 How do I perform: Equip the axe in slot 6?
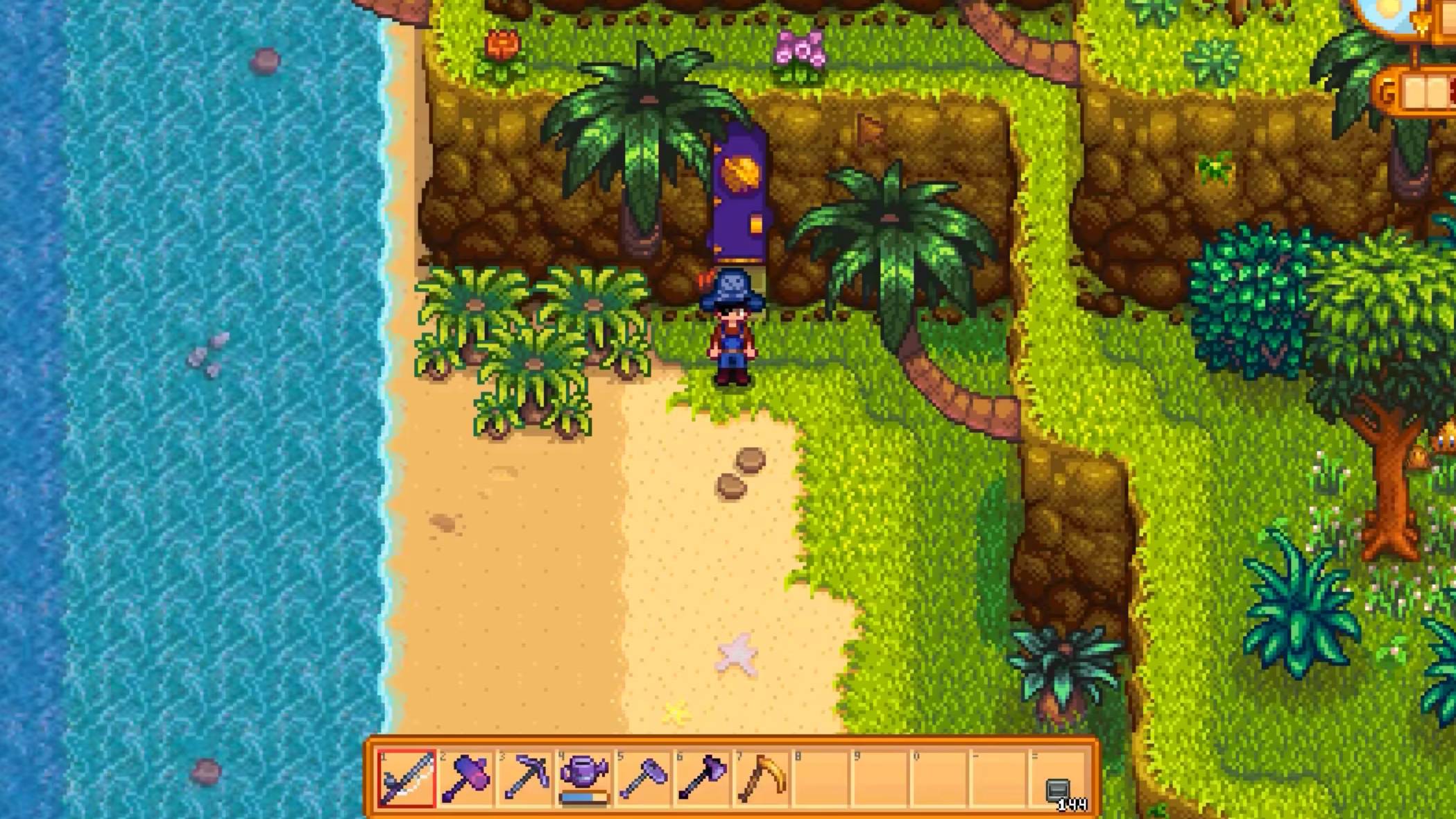pos(702,778)
